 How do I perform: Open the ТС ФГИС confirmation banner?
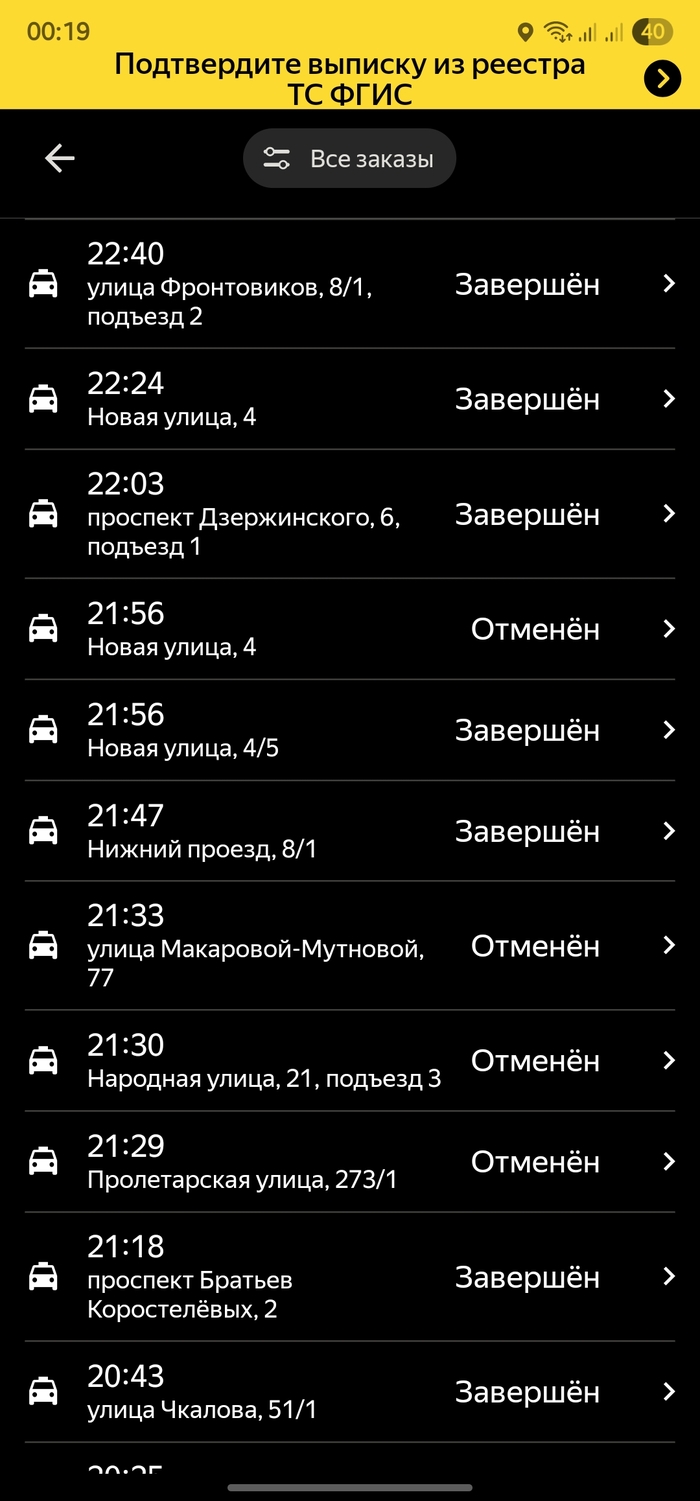point(350,79)
